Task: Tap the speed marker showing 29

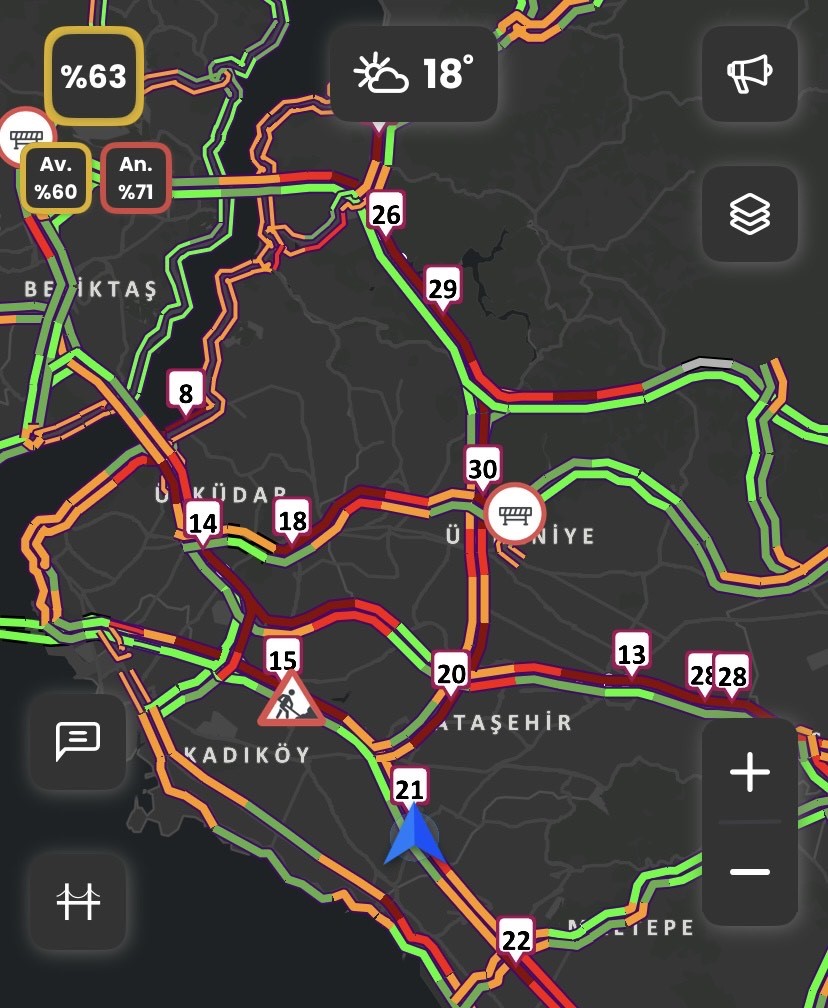Action: (x=442, y=289)
